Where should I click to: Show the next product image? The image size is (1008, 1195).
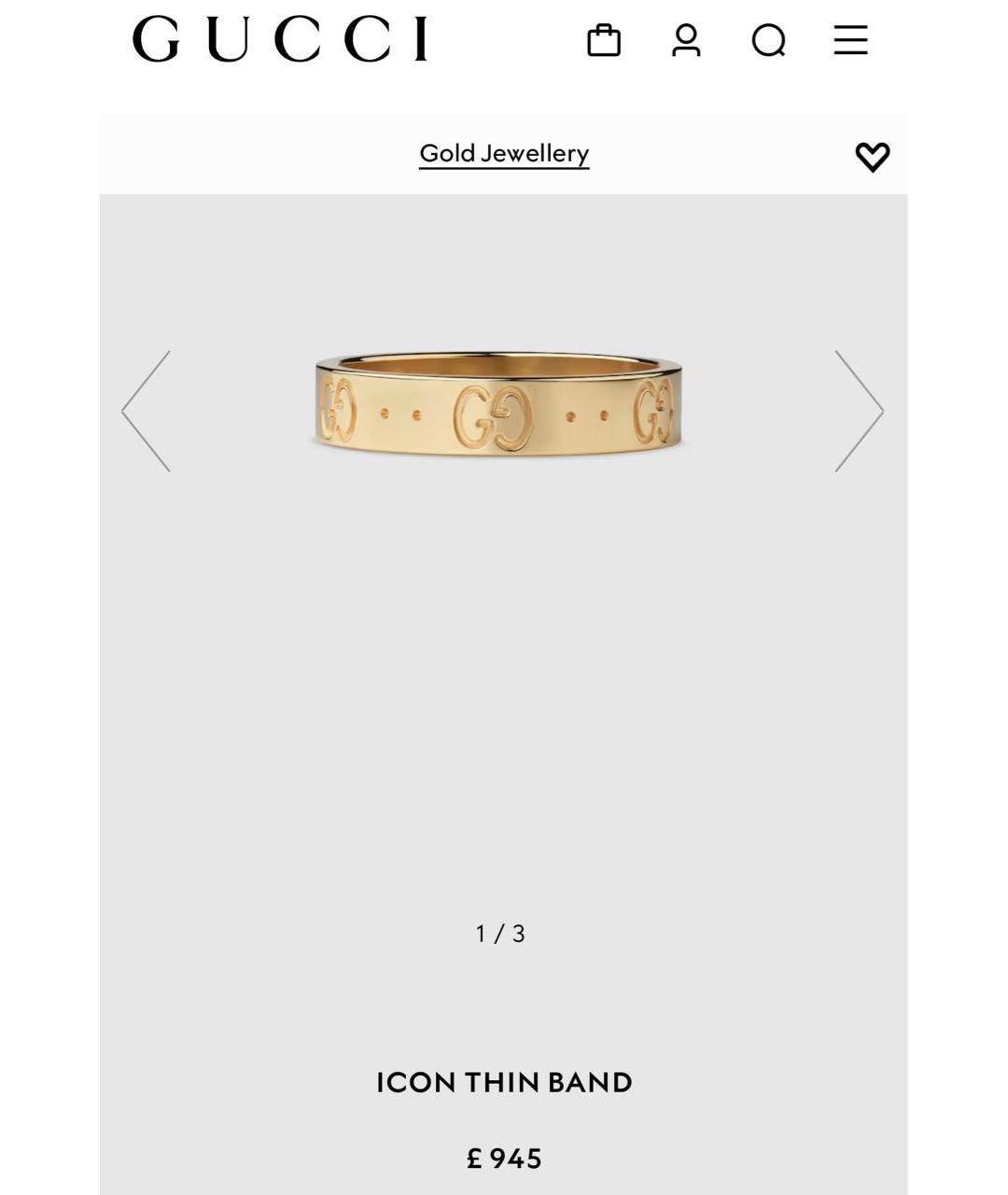click(859, 411)
